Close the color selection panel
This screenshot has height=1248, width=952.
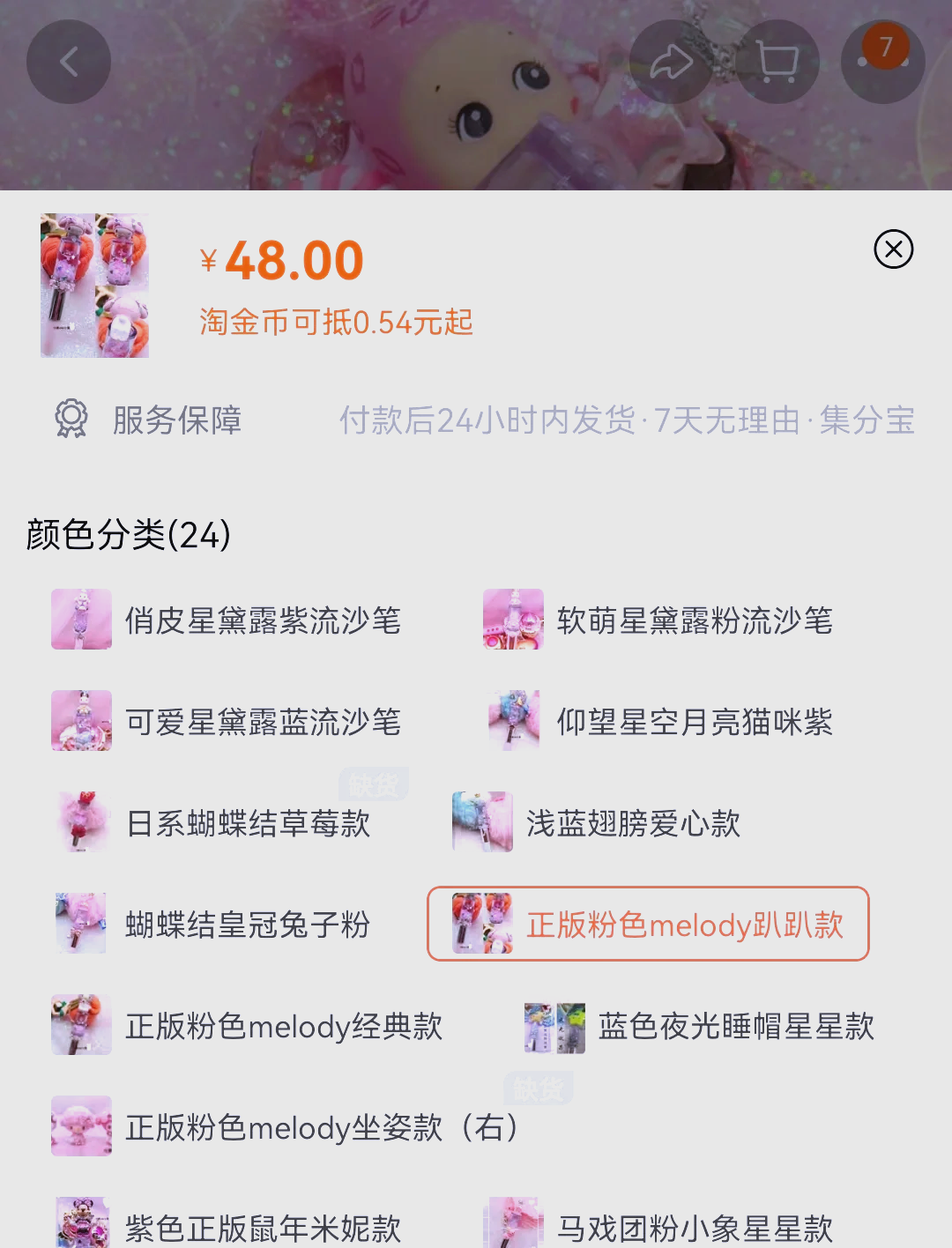893,249
